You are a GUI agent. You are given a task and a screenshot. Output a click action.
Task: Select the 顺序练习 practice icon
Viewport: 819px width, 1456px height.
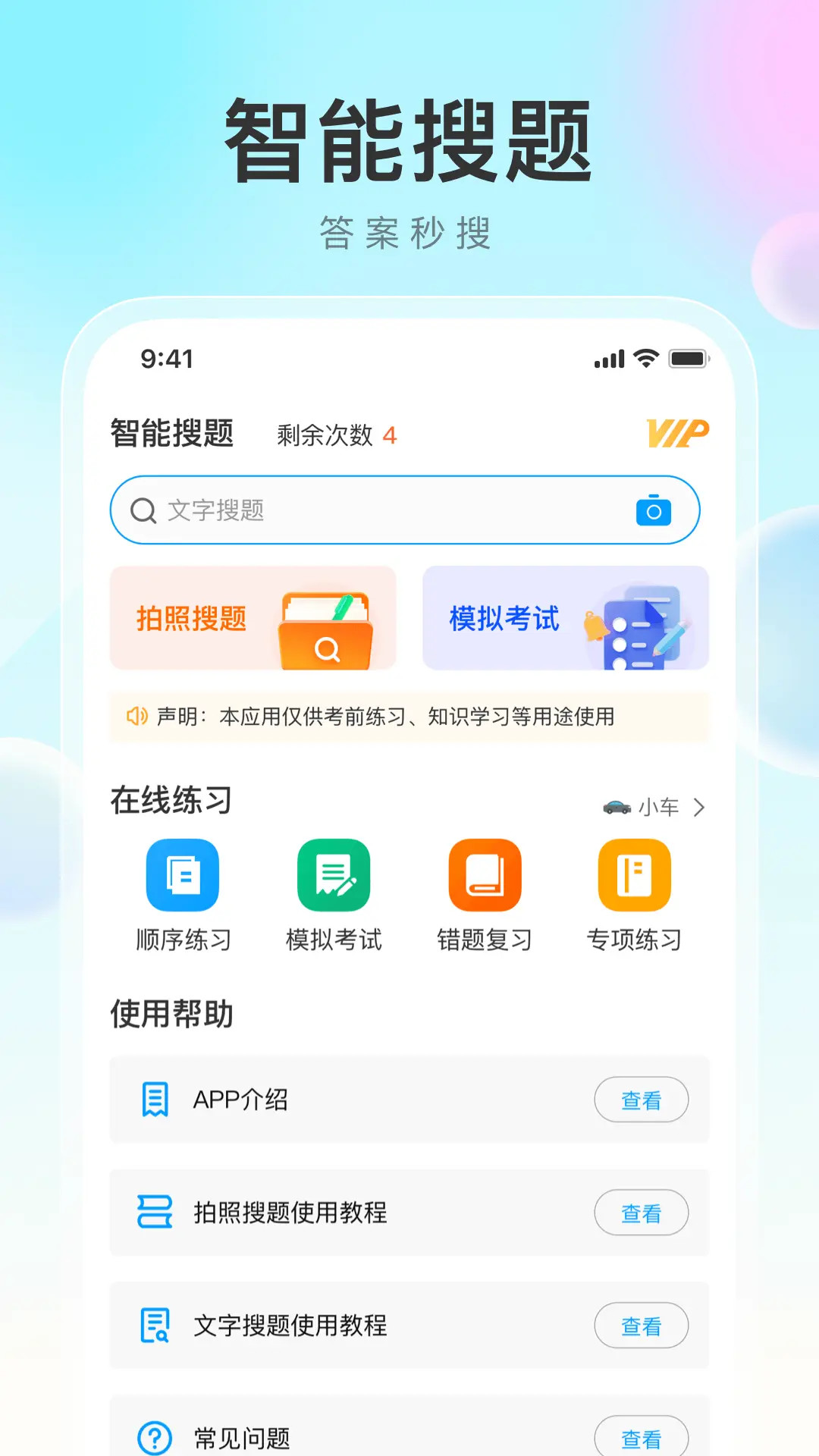pos(184,876)
